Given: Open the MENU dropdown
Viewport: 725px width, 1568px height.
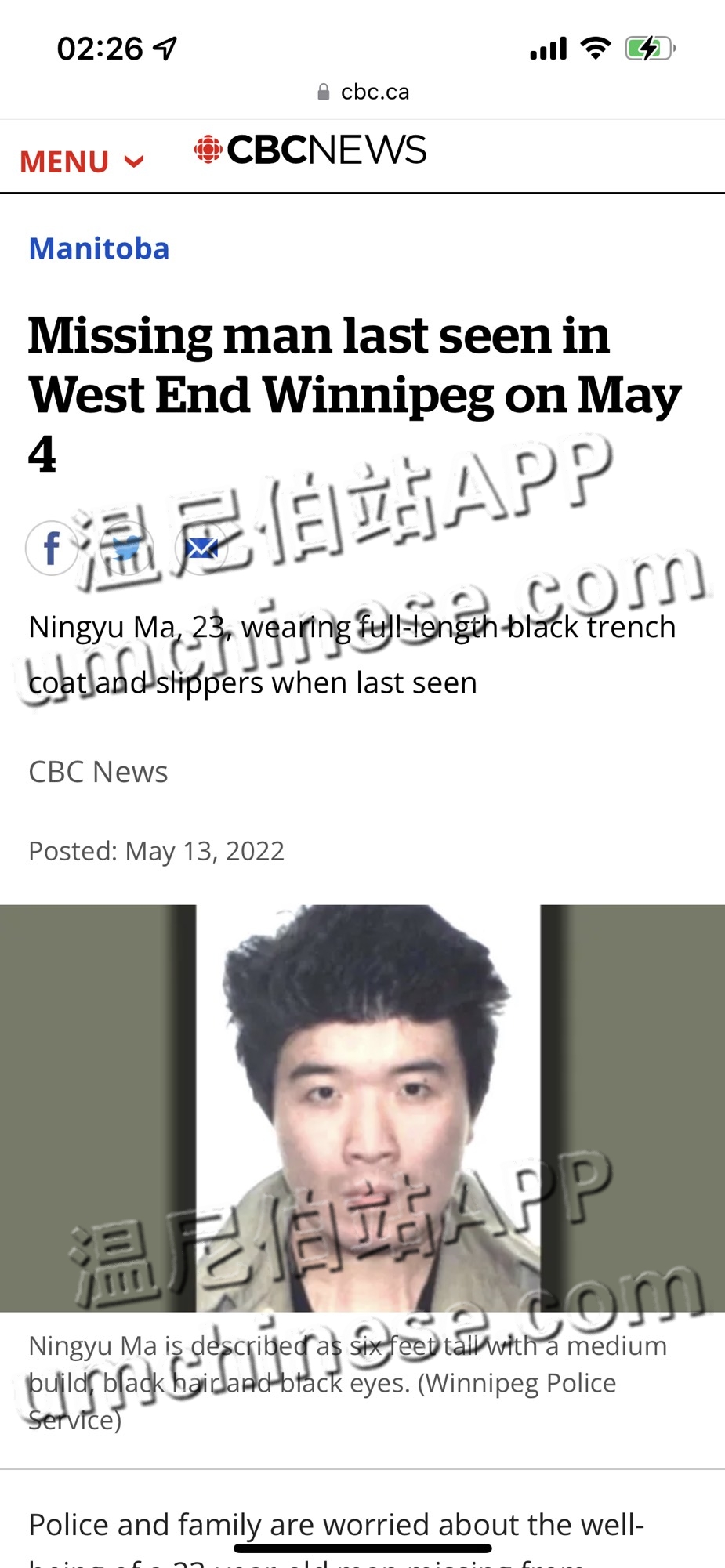Looking at the screenshot, I should coord(82,161).
